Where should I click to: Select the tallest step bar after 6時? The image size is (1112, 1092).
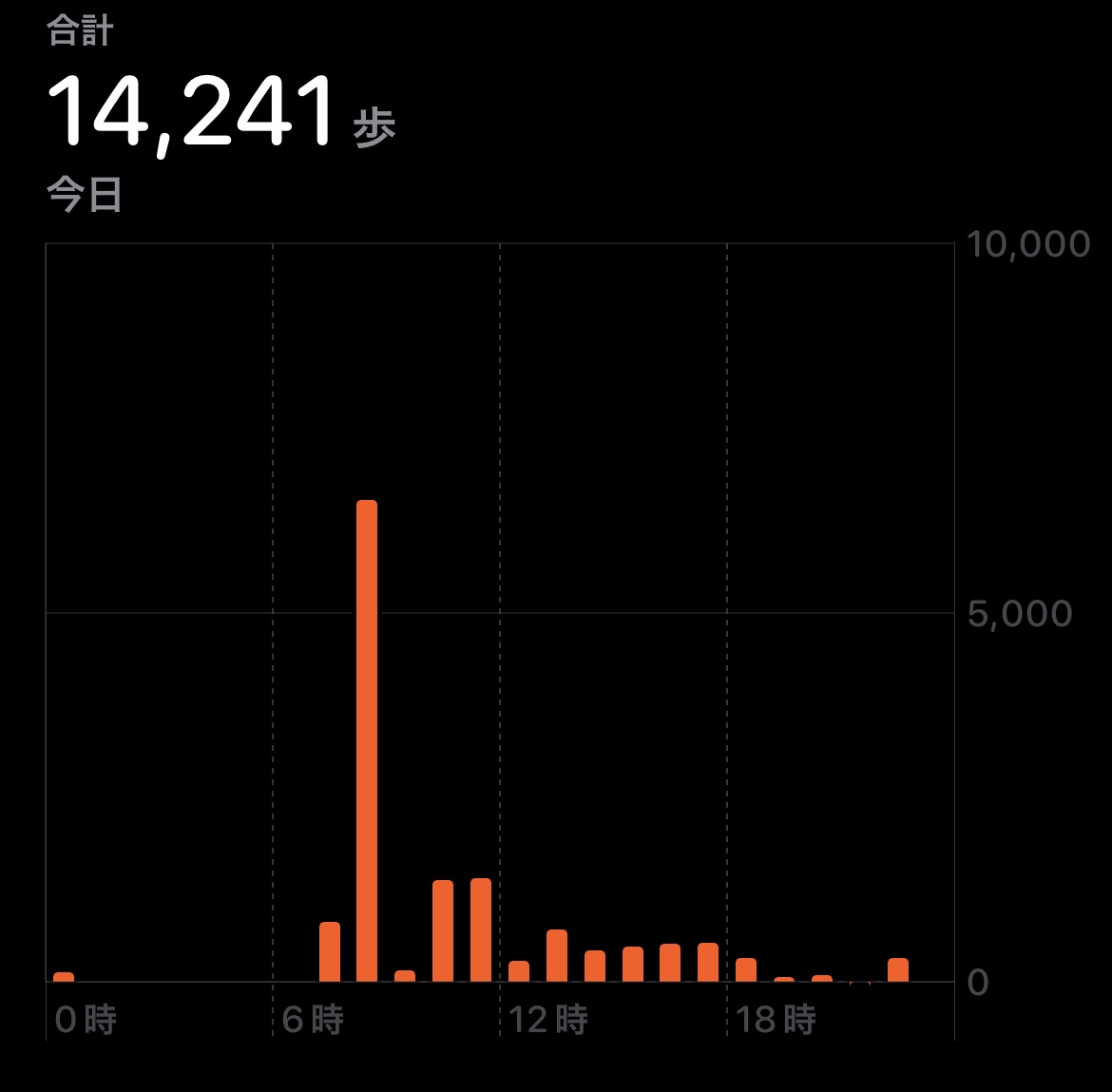point(367,741)
